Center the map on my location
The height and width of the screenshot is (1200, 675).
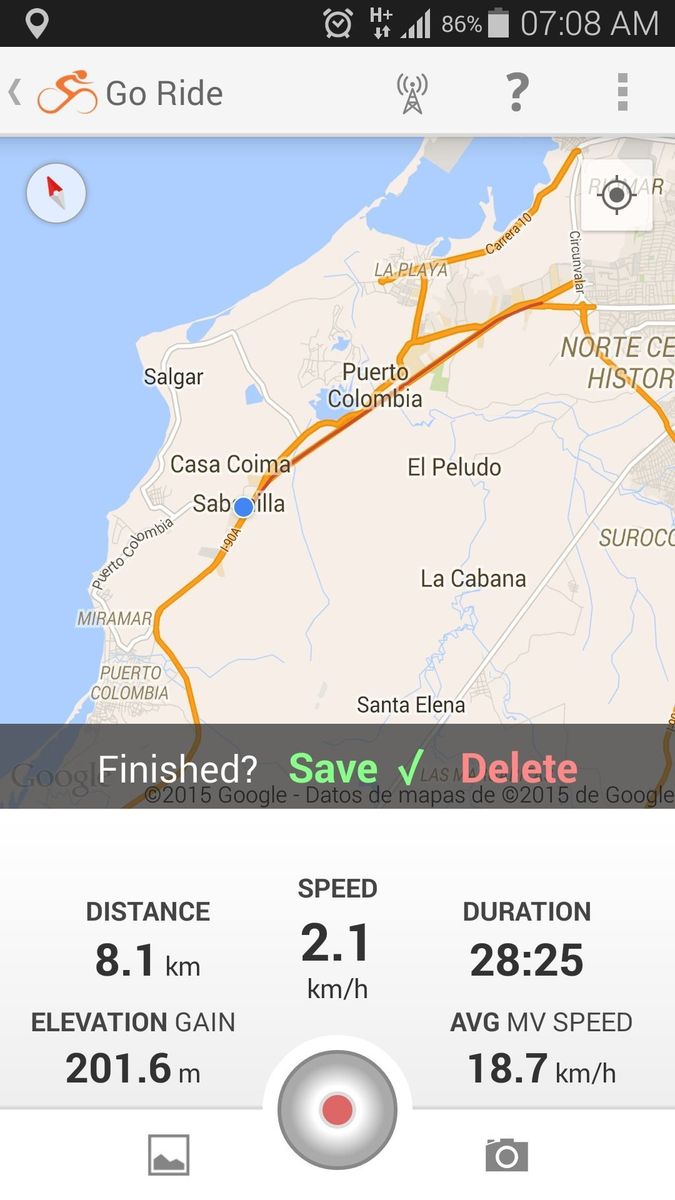tap(616, 194)
